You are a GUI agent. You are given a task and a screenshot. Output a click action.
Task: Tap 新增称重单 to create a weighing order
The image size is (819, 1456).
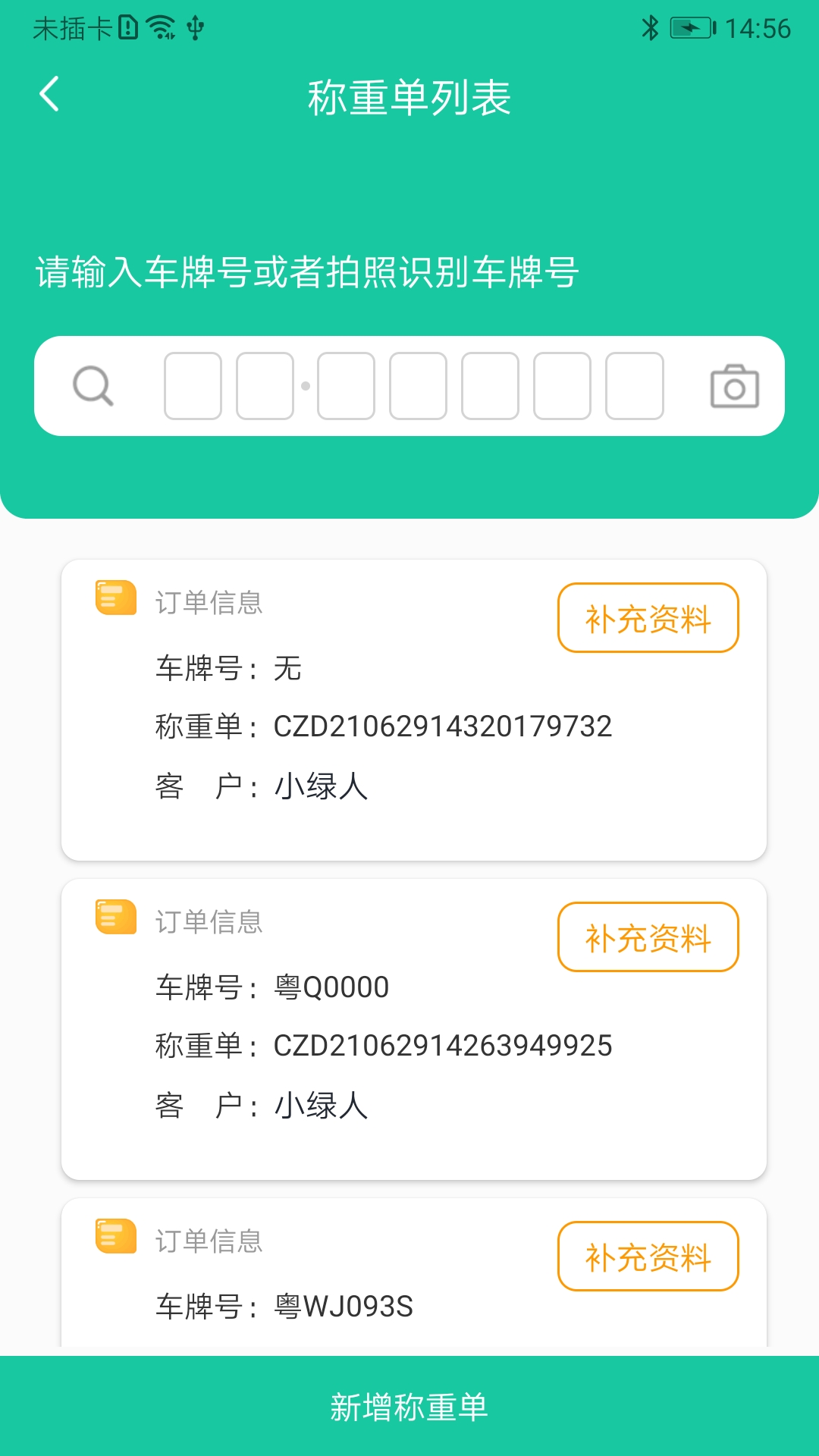(409, 1408)
